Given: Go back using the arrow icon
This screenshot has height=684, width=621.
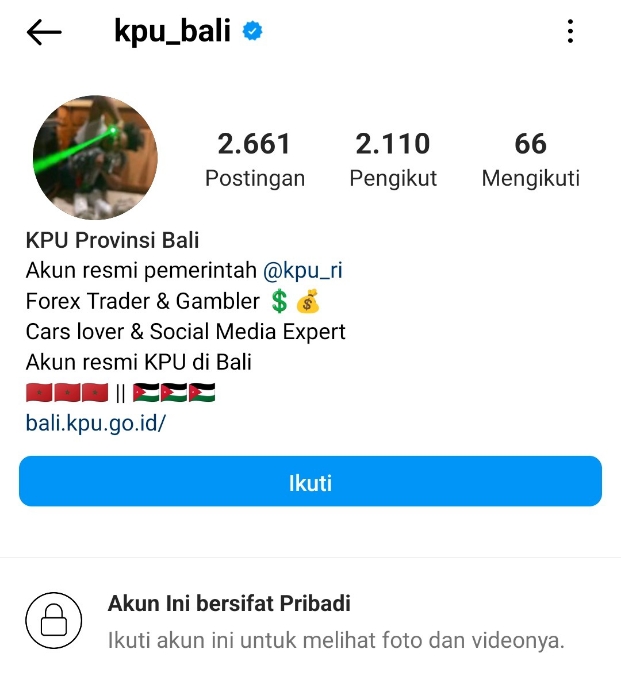Looking at the screenshot, I should tap(44, 32).
